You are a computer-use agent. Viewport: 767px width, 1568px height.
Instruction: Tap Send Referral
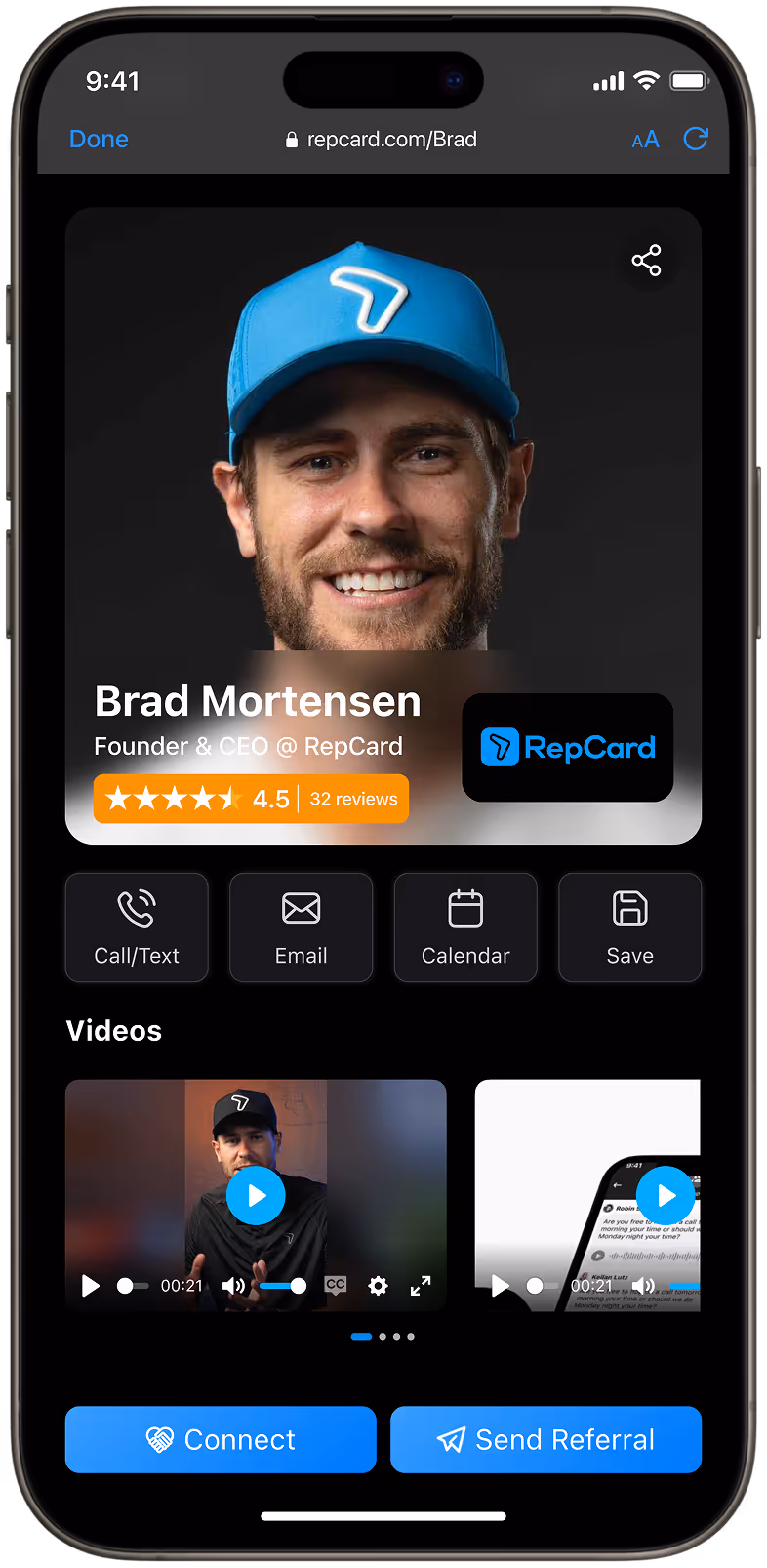[545, 1439]
